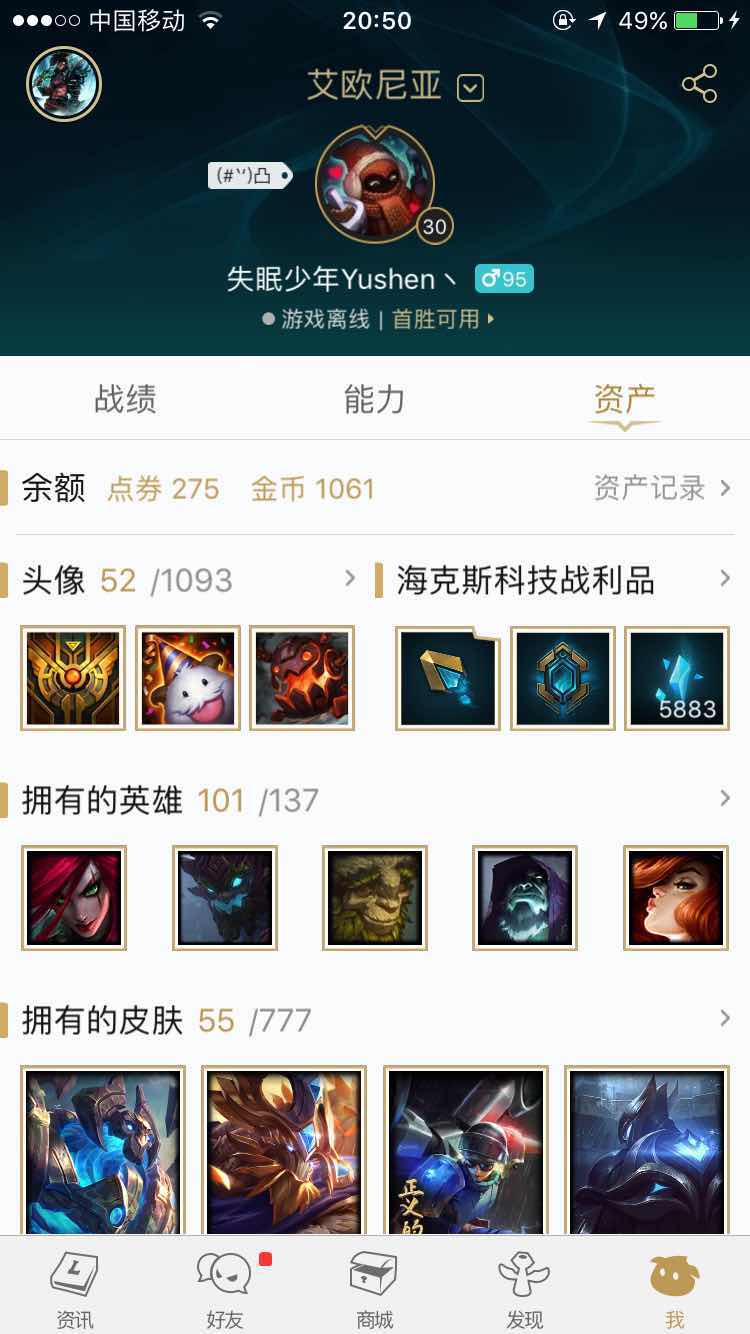The image size is (750, 1334).
Task: Open the red-haired champion portrait
Action: point(74,898)
